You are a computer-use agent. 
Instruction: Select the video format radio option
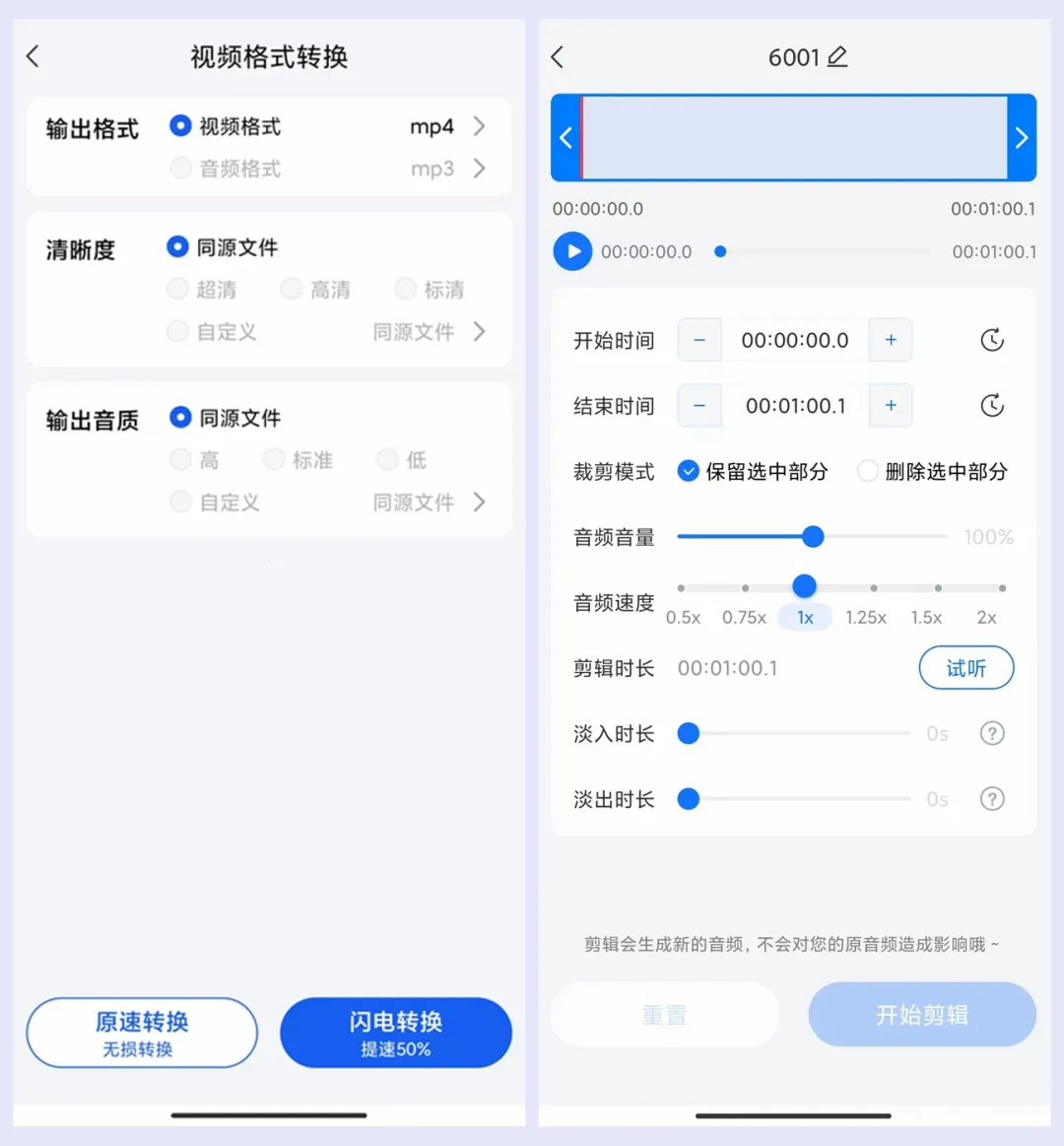coord(180,126)
